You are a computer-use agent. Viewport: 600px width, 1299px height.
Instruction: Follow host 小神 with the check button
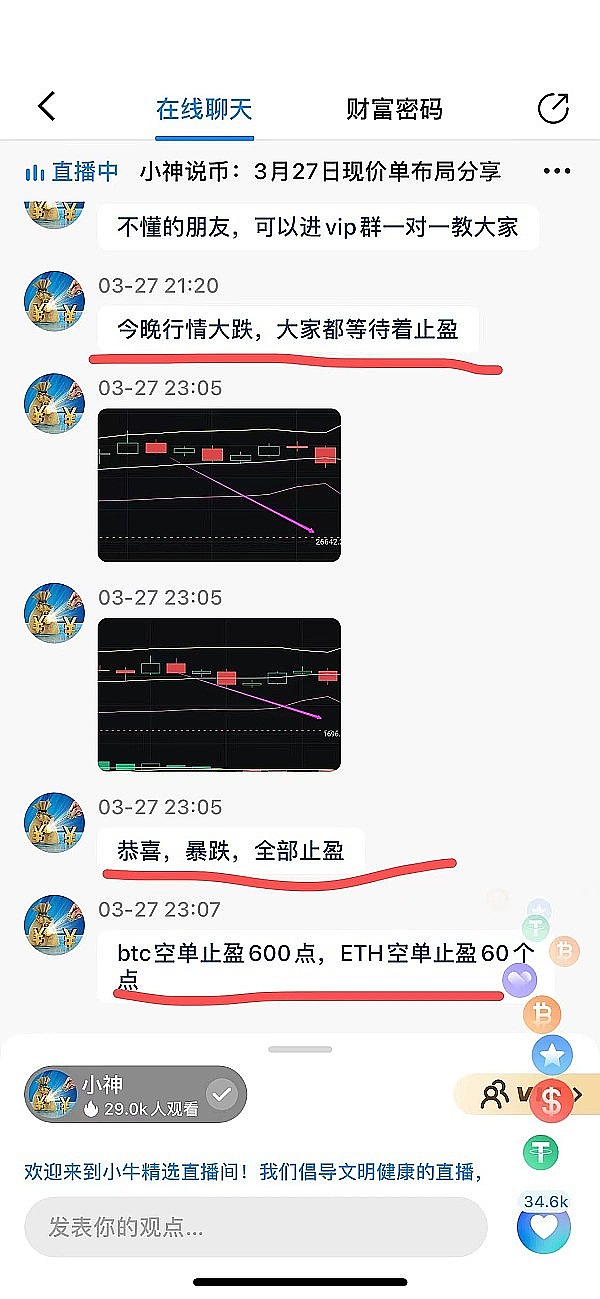(223, 1095)
